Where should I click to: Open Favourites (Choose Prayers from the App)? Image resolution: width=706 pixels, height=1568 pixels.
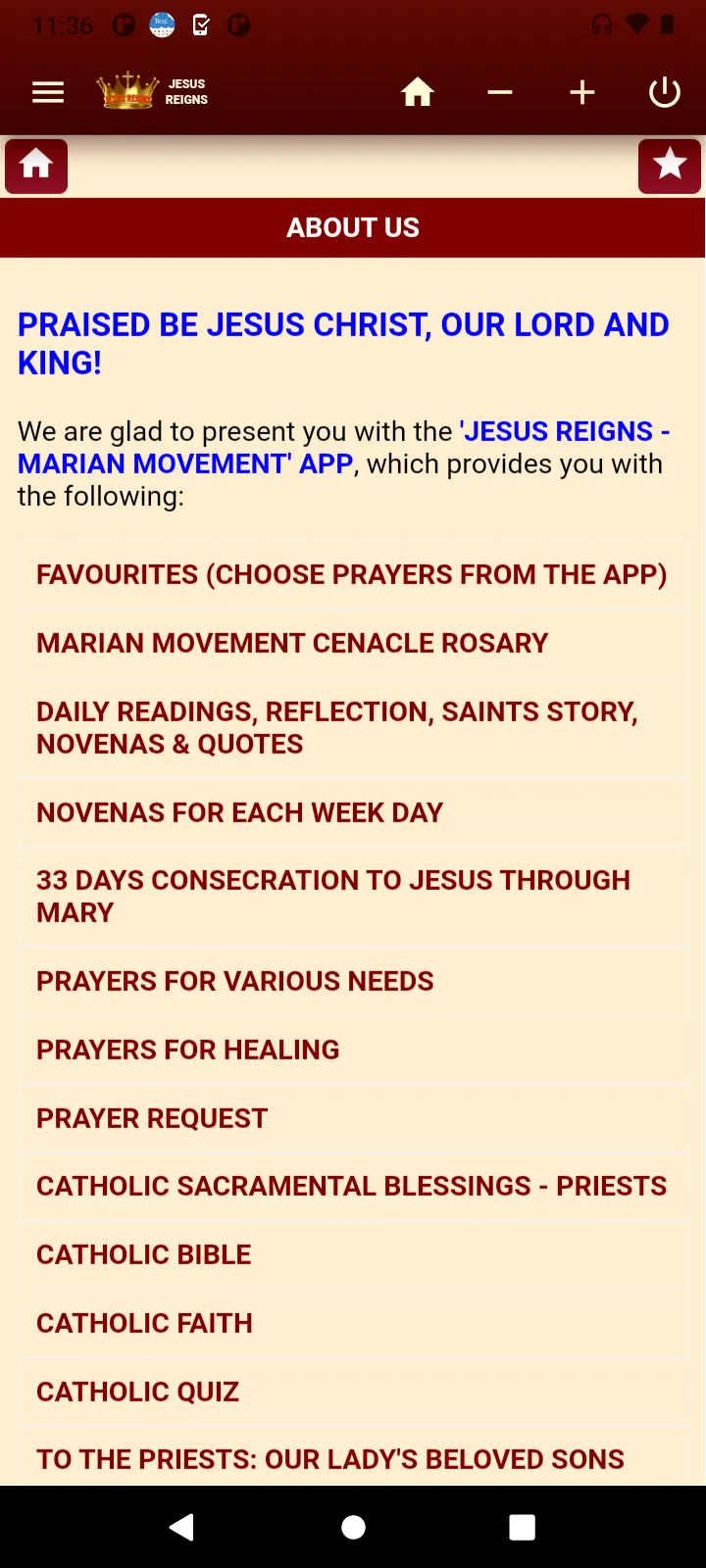click(x=353, y=574)
